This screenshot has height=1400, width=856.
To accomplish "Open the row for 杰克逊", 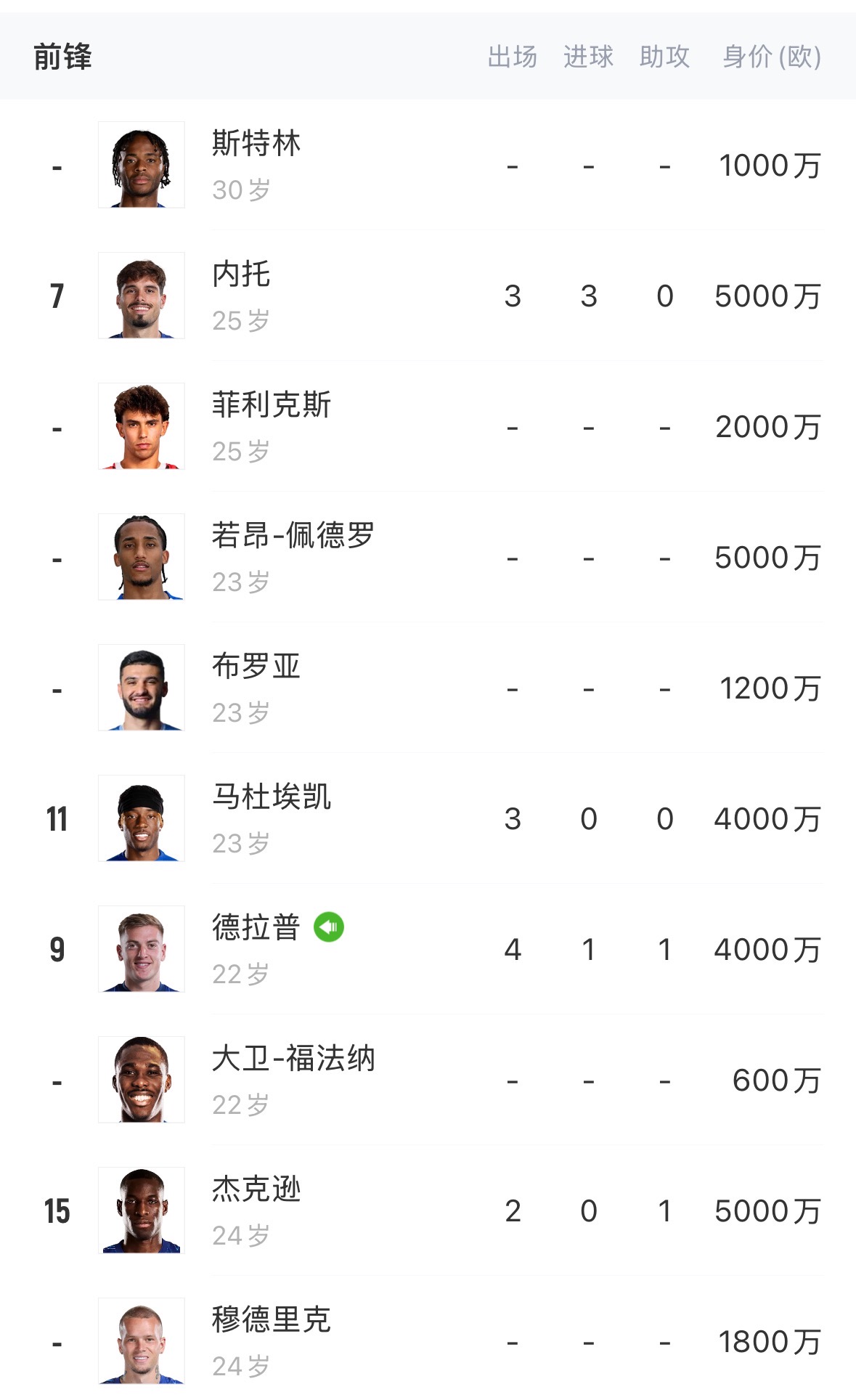I will [x=428, y=1210].
